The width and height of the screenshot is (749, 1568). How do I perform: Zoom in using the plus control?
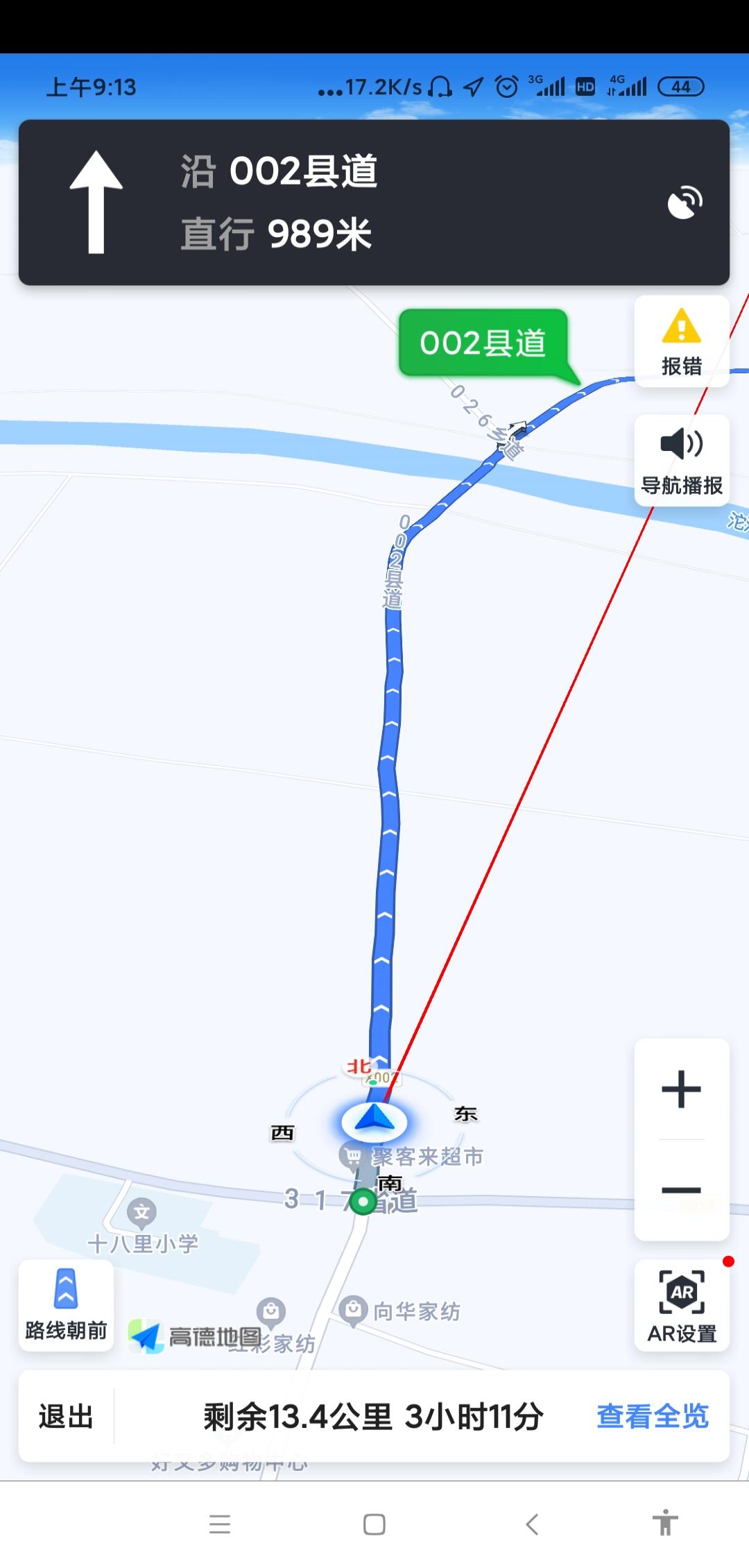tap(682, 1088)
